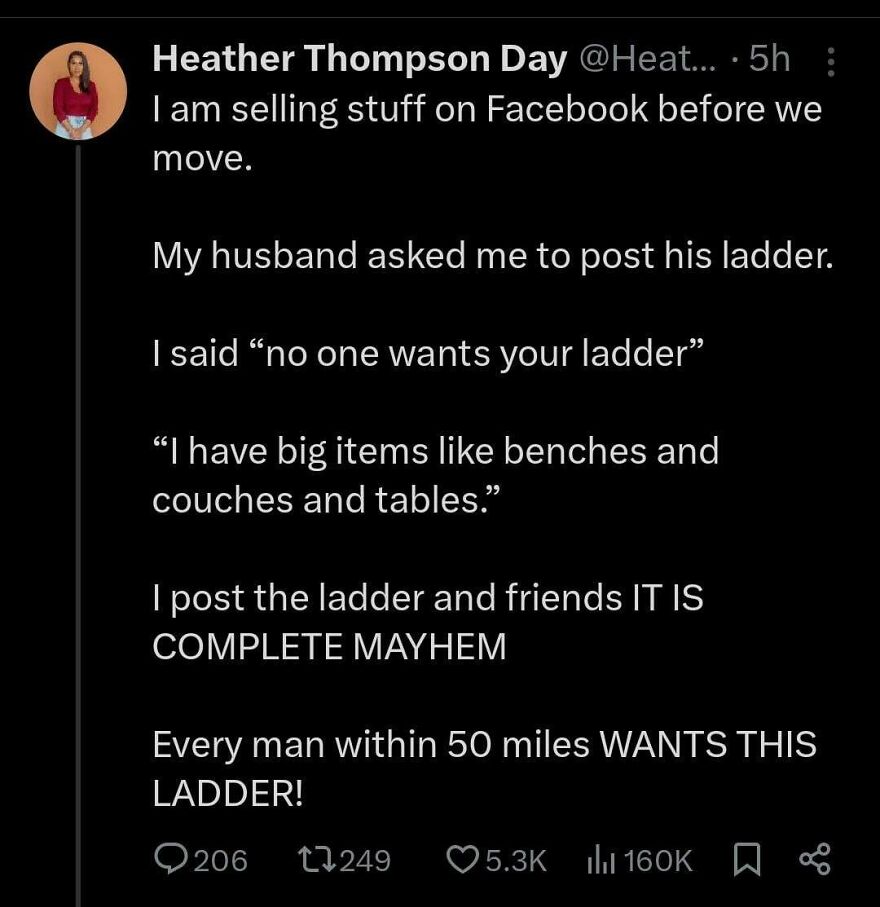
Task: Open the share menu
Action: (813, 857)
